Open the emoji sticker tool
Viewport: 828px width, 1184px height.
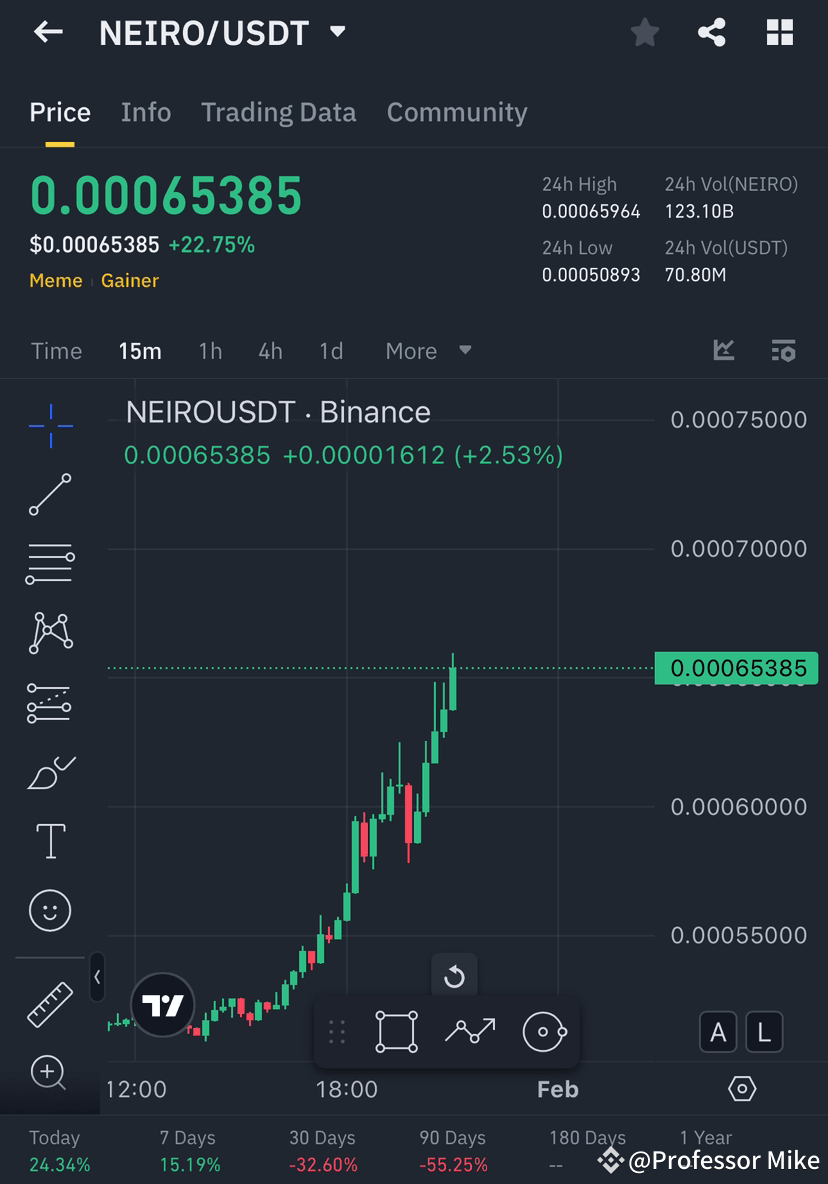50,910
